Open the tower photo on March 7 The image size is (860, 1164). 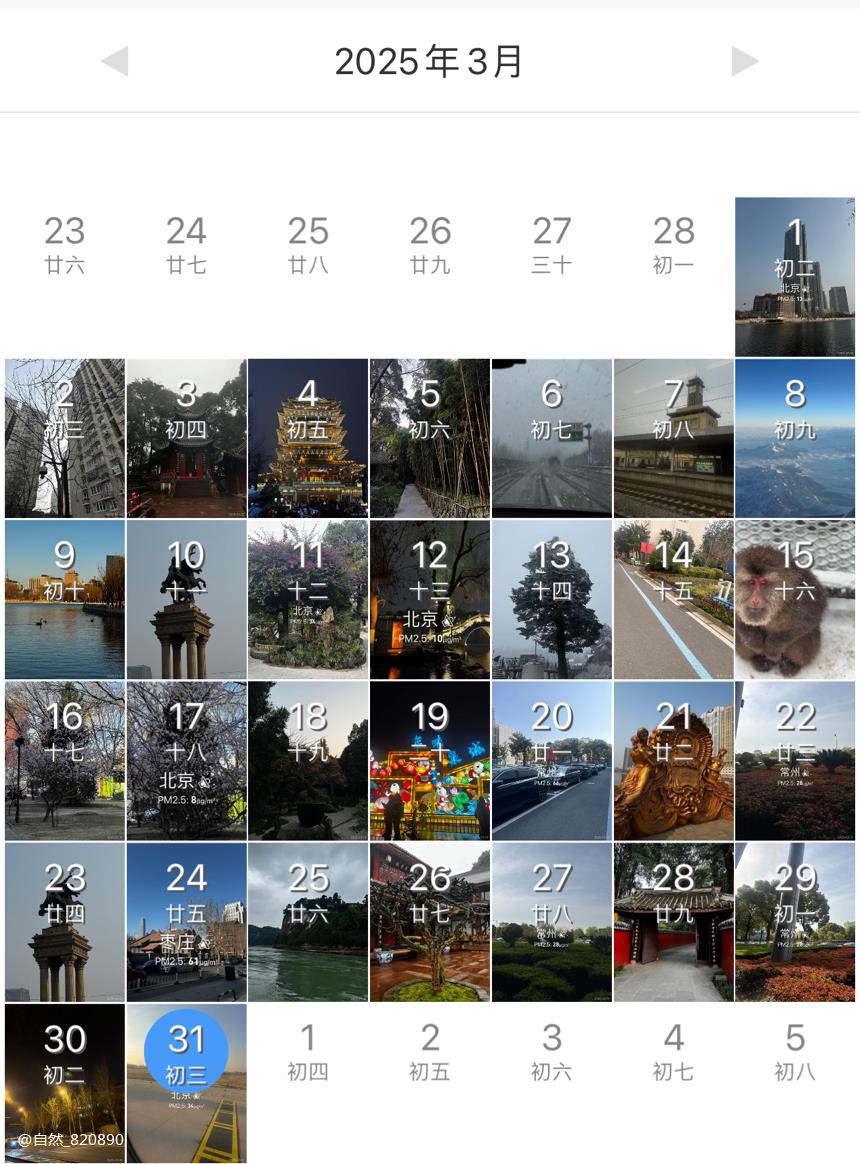673,438
